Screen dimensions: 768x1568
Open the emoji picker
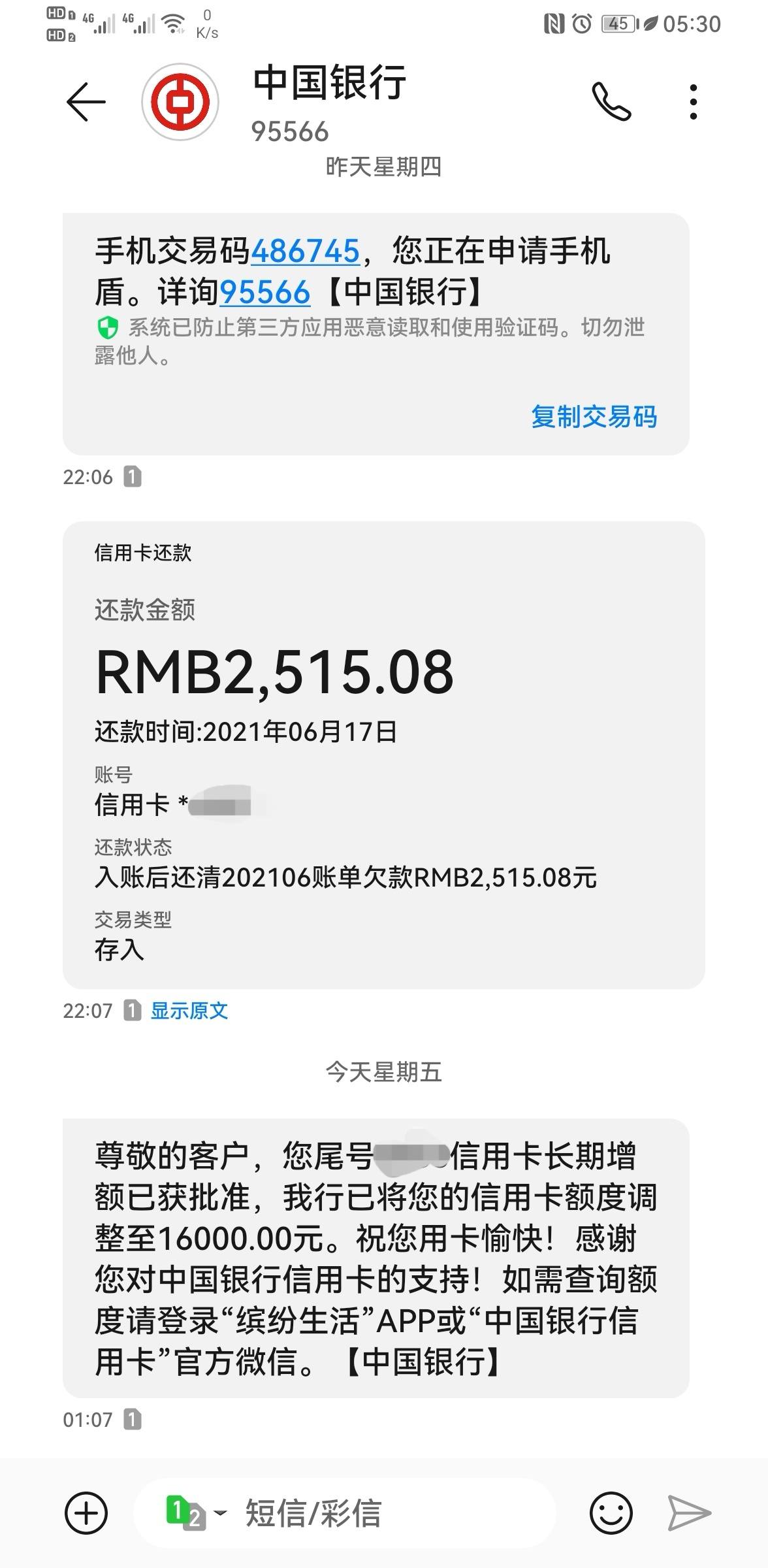point(611,1512)
